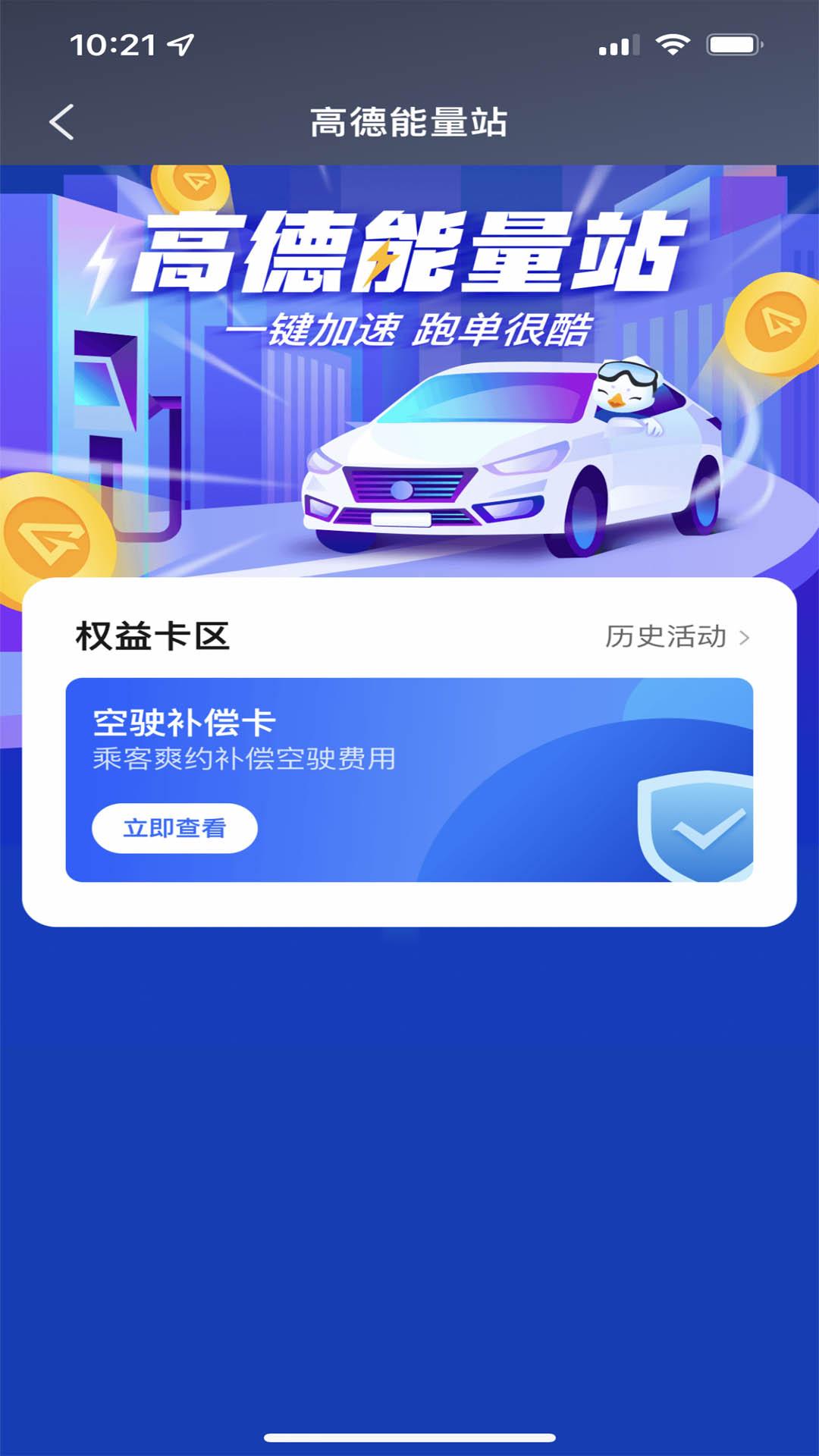819x1456 pixels.
Task: Tap the 立即查看 button
Action: coord(174,828)
